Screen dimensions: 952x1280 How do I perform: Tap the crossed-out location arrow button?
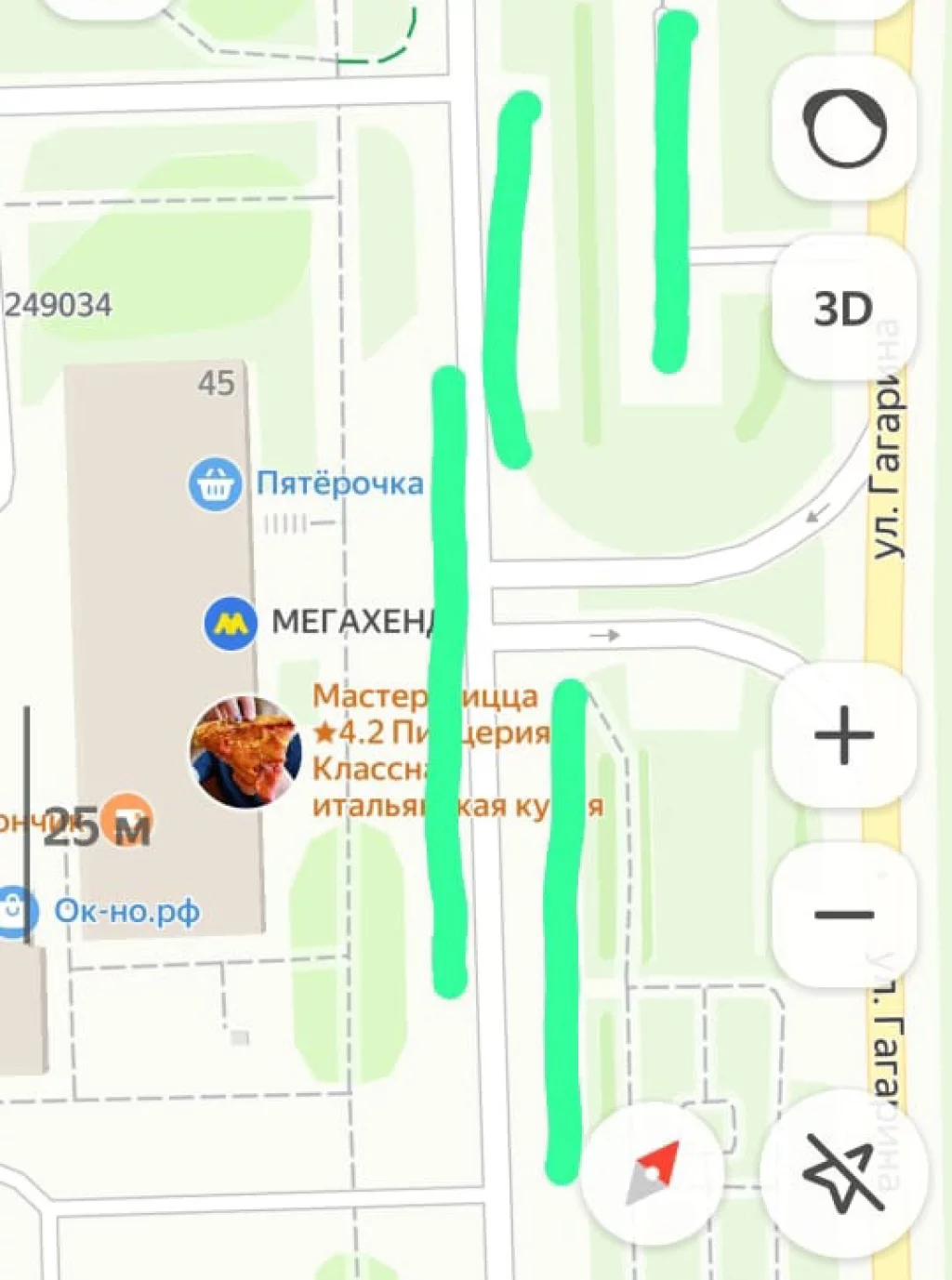tap(842, 1173)
